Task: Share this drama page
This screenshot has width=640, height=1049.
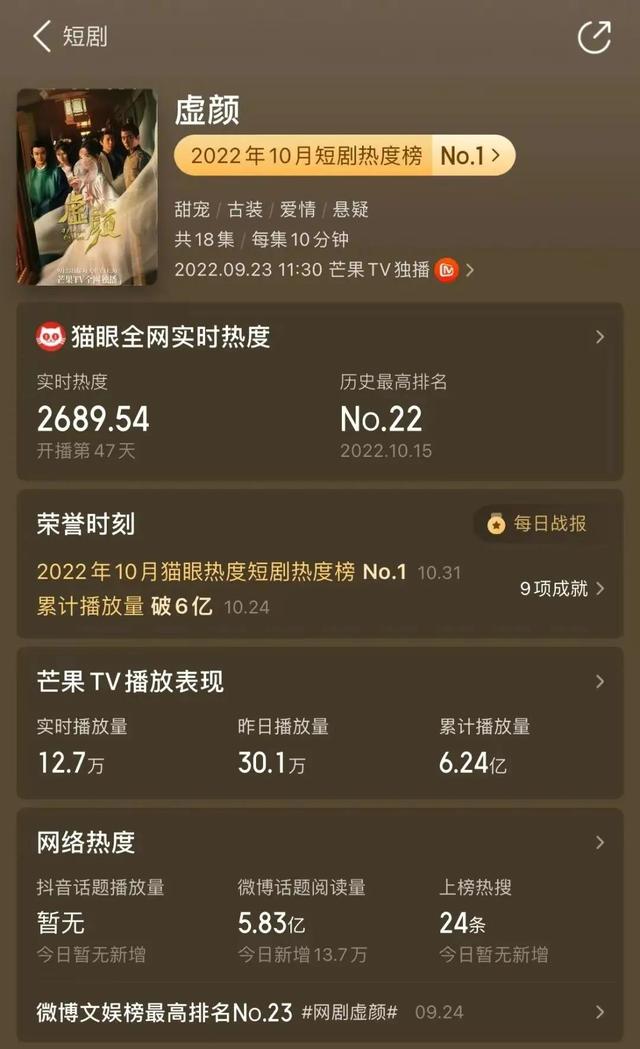Action: 594,36
